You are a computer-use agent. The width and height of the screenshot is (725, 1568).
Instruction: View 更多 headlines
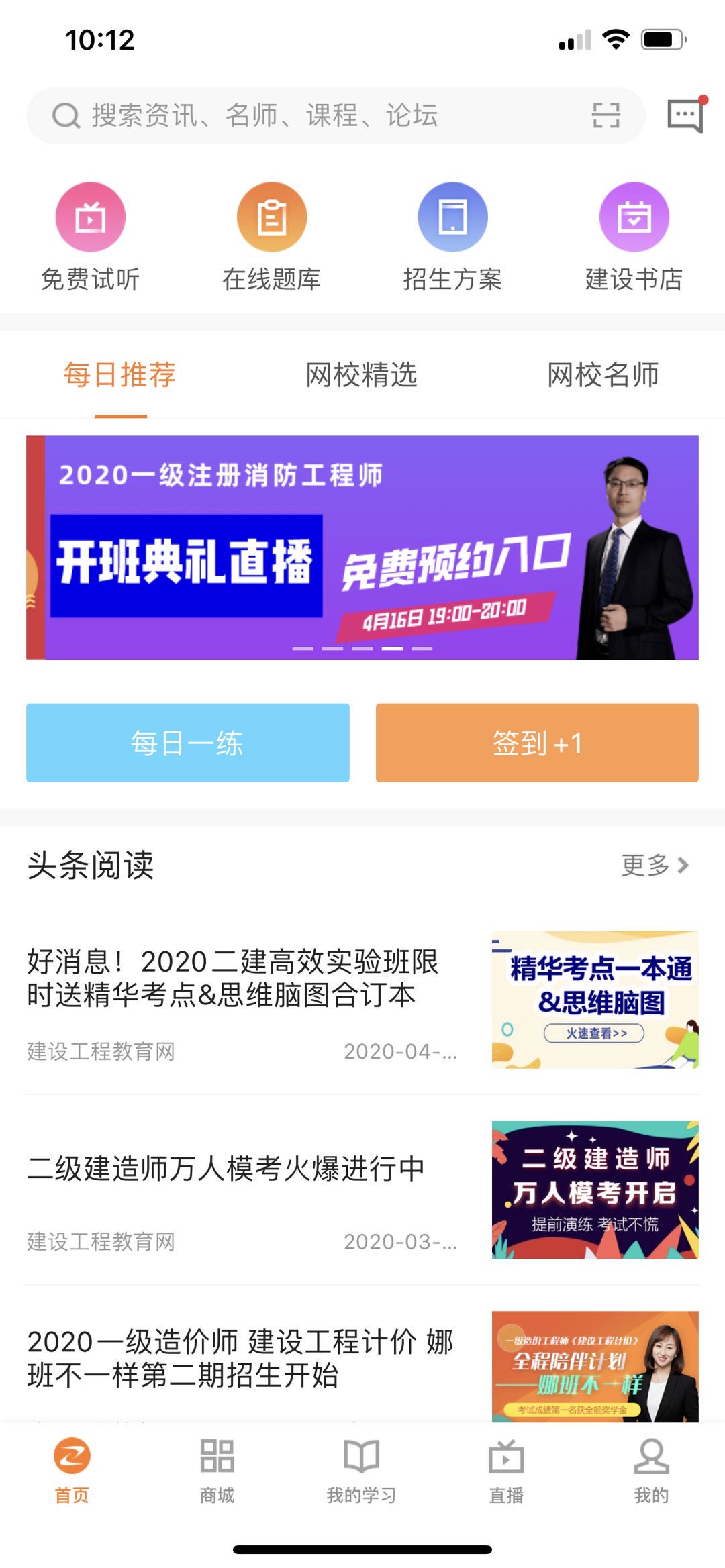(655, 866)
